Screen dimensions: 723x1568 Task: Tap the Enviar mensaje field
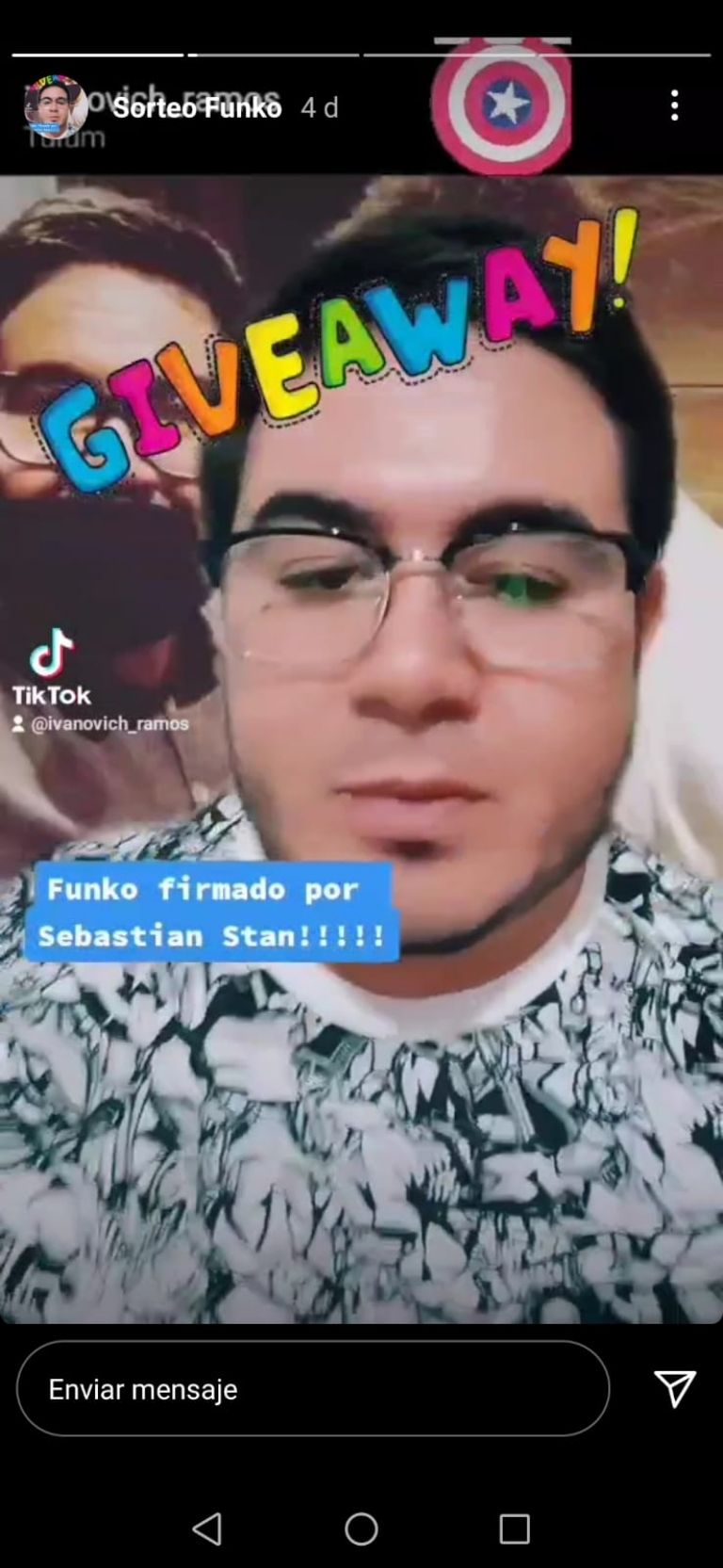pyautogui.click(x=313, y=1388)
